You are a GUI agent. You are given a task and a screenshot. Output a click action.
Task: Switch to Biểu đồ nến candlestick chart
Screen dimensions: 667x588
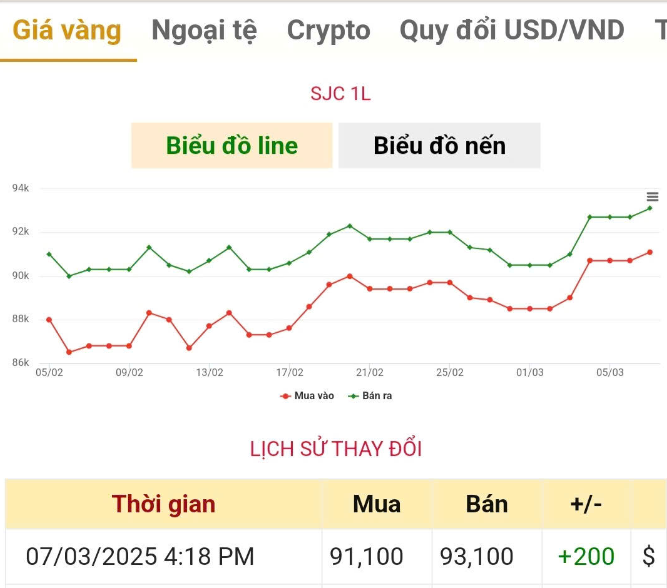pos(439,146)
